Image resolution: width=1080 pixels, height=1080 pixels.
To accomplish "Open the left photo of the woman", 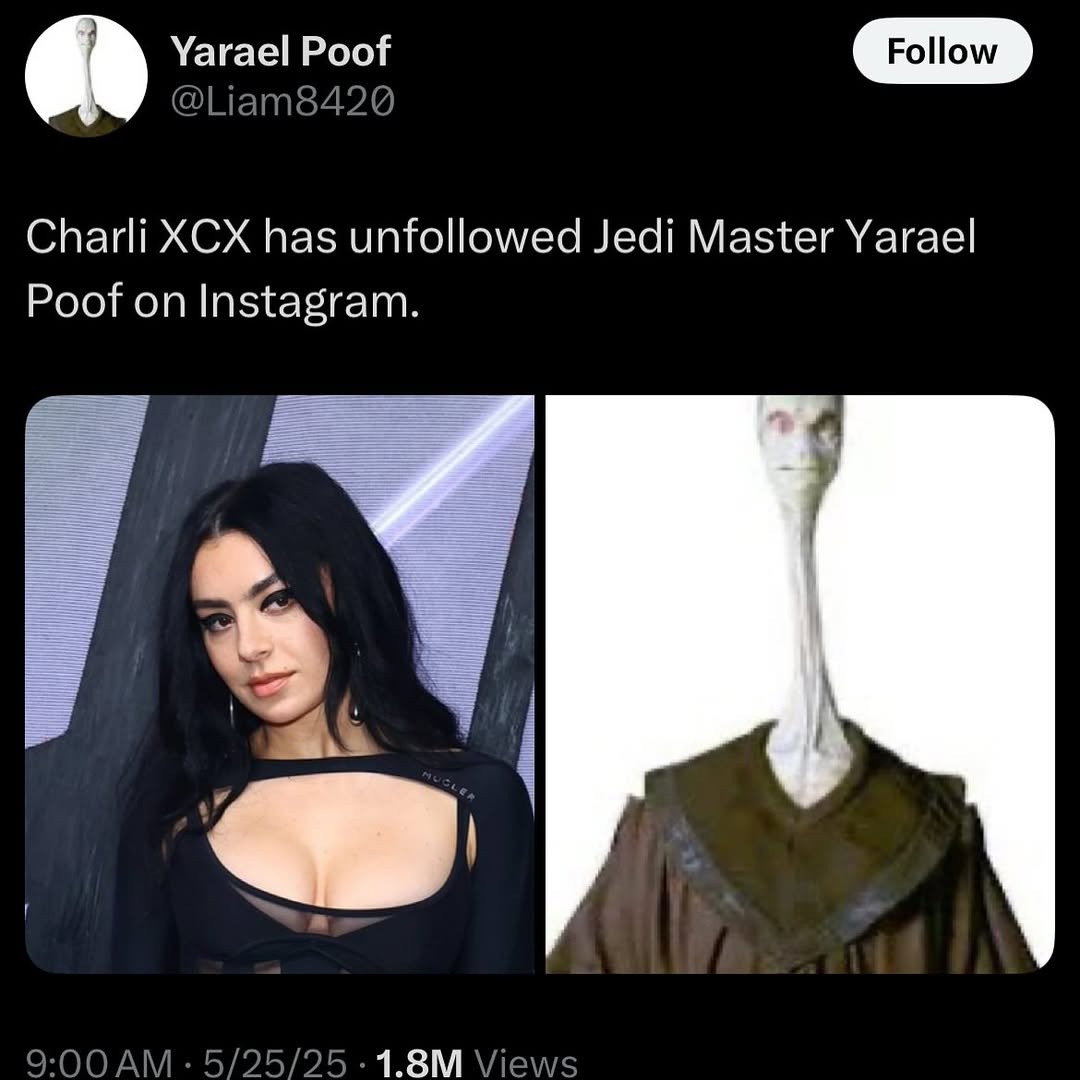I will (x=279, y=684).
